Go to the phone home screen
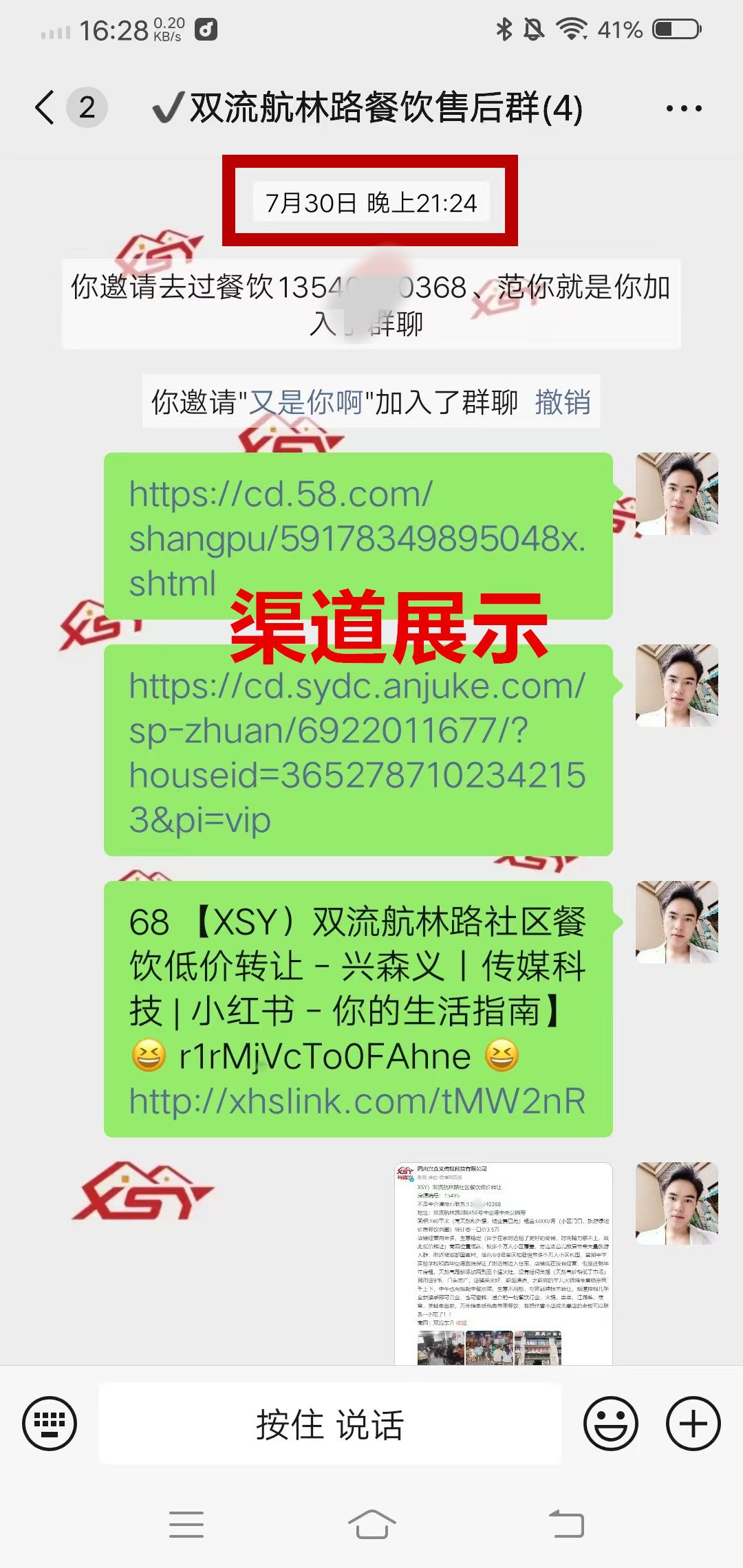This screenshot has width=743, height=1568. click(371, 1525)
